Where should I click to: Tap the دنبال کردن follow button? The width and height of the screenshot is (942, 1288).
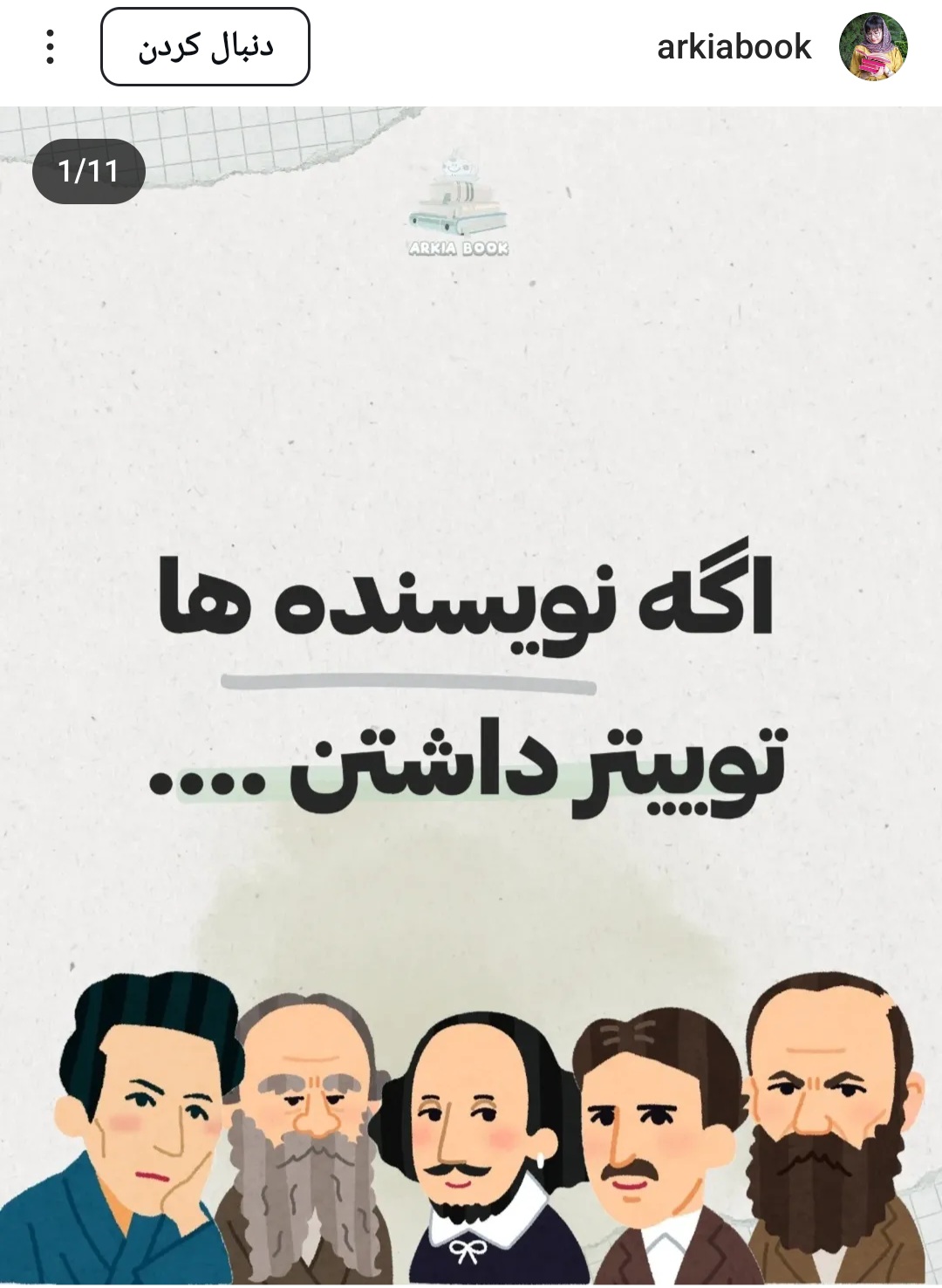click(205, 47)
